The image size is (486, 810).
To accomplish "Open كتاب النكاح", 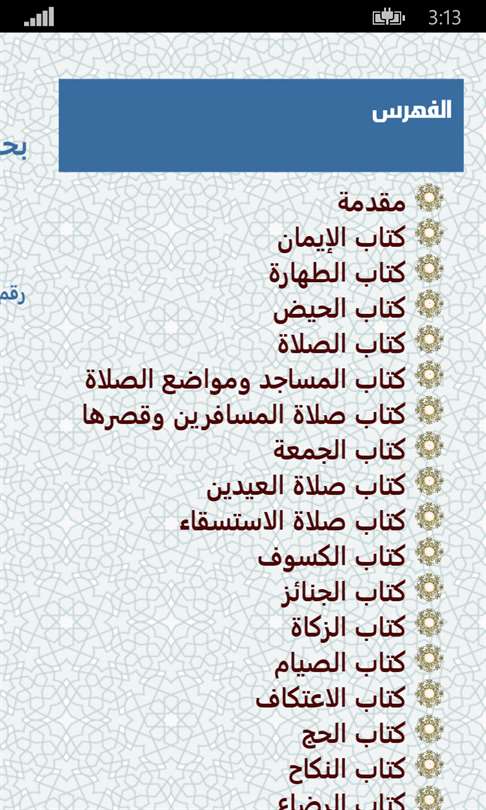I will pos(347,770).
